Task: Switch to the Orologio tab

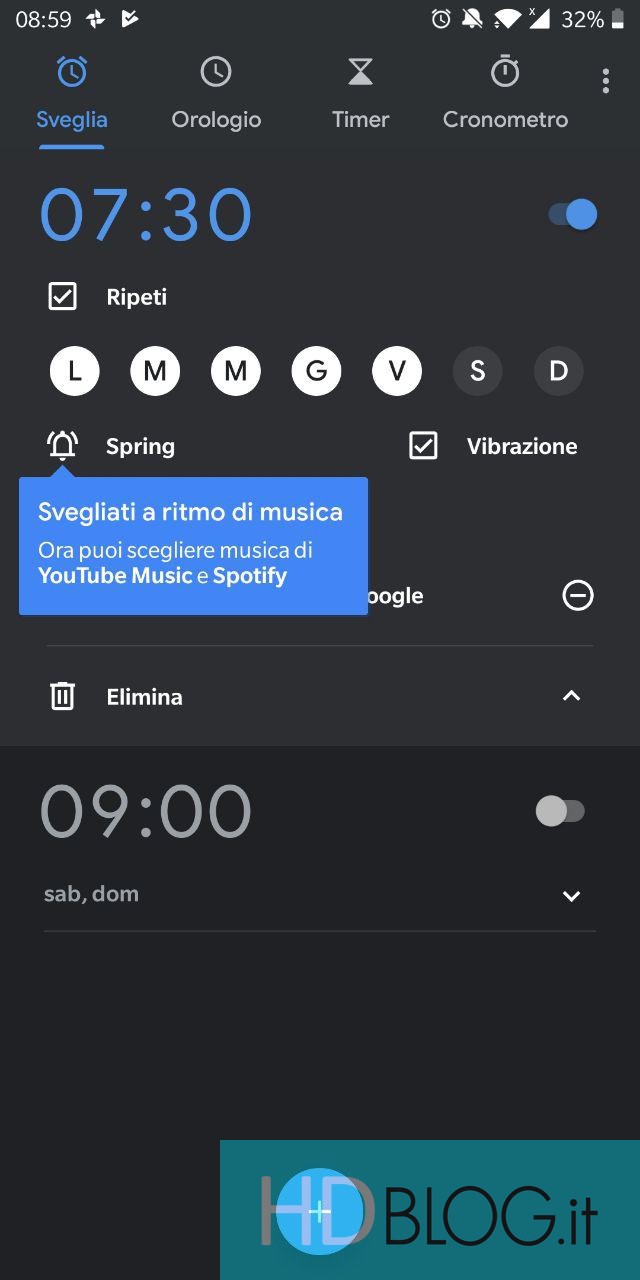Action: [x=216, y=95]
